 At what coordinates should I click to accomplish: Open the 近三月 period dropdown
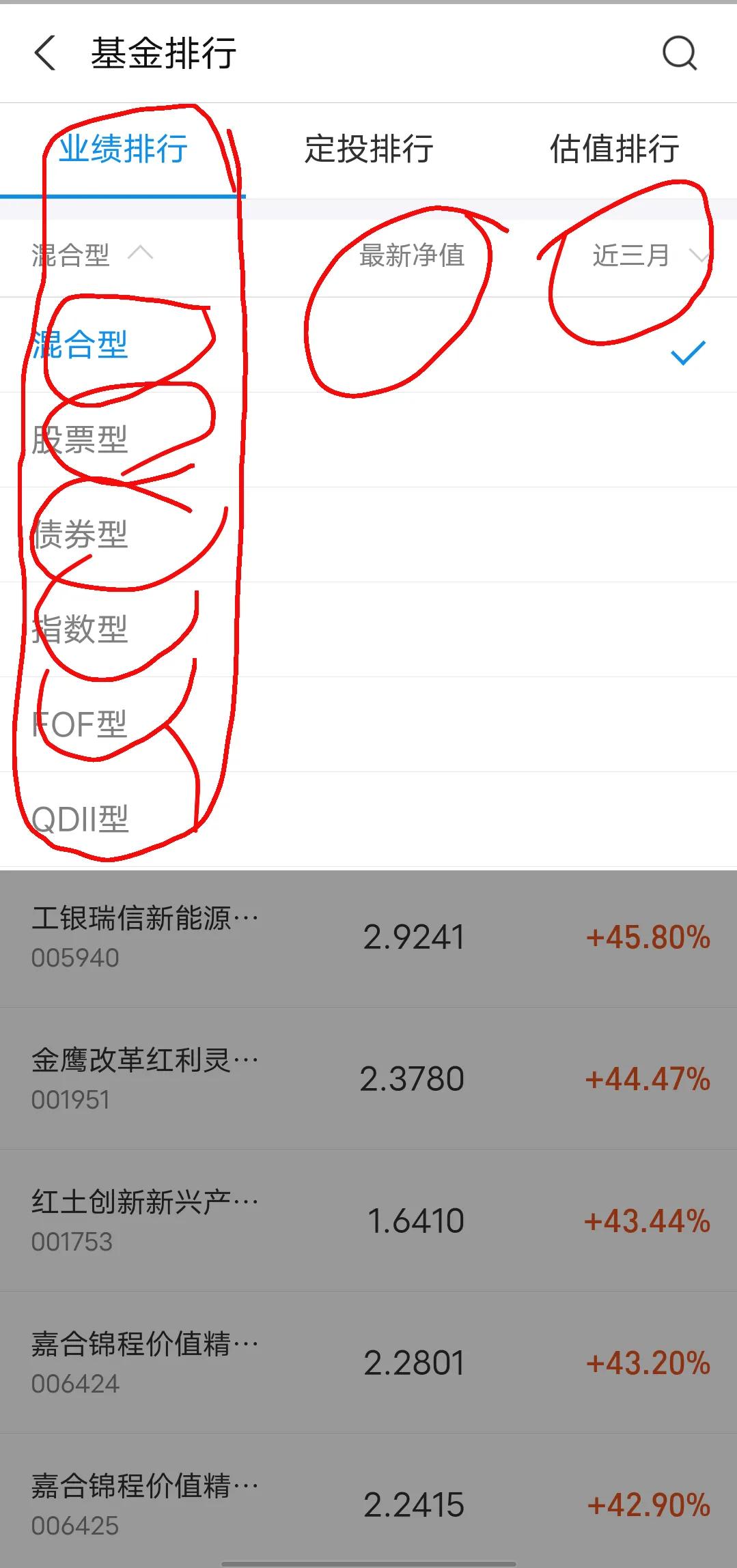pos(649,255)
